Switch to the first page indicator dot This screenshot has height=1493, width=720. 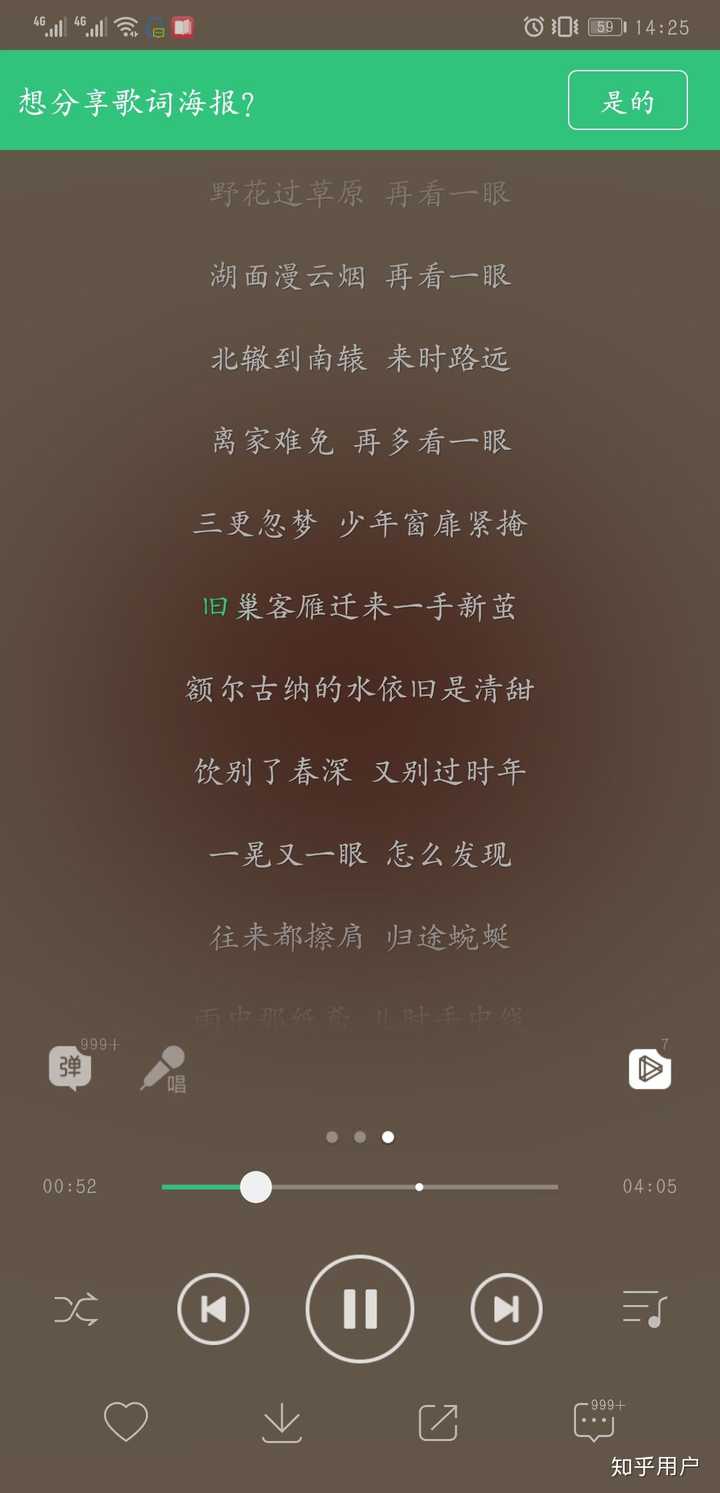coord(331,1136)
